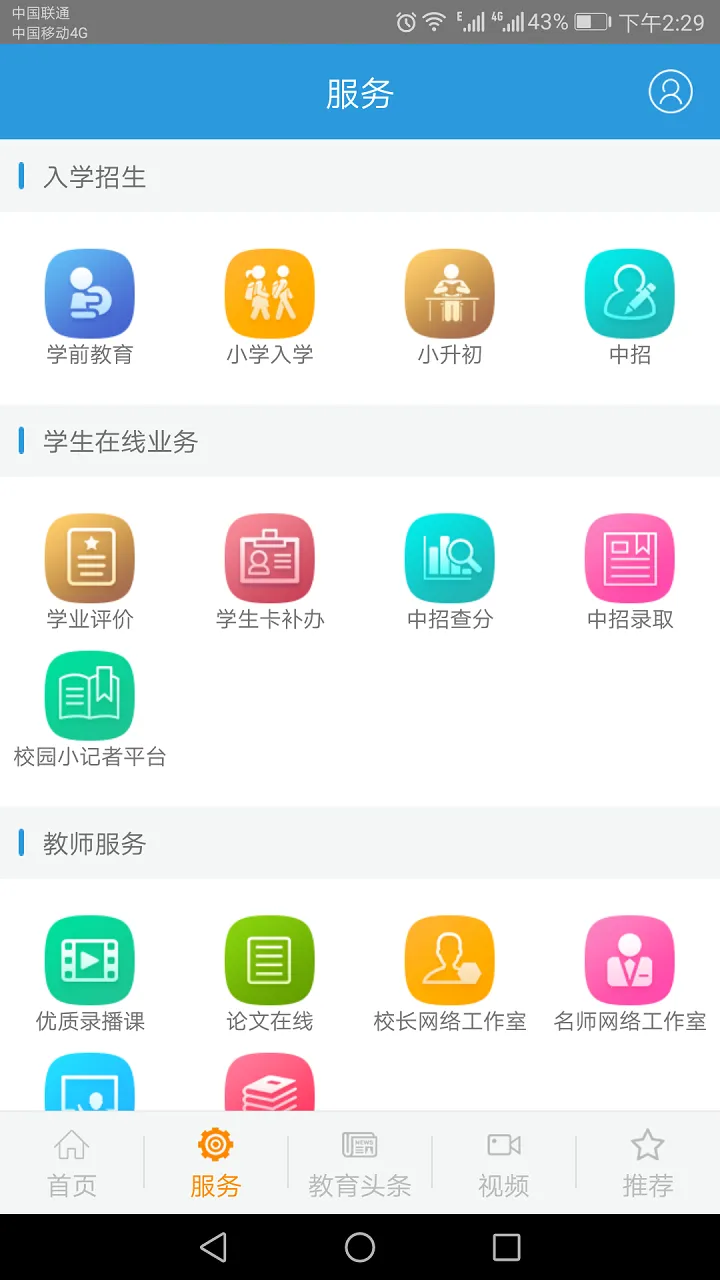The width and height of the screenshot is (720, 1280).
Task: Select the 服务 tab
Action: [216, 1162]
